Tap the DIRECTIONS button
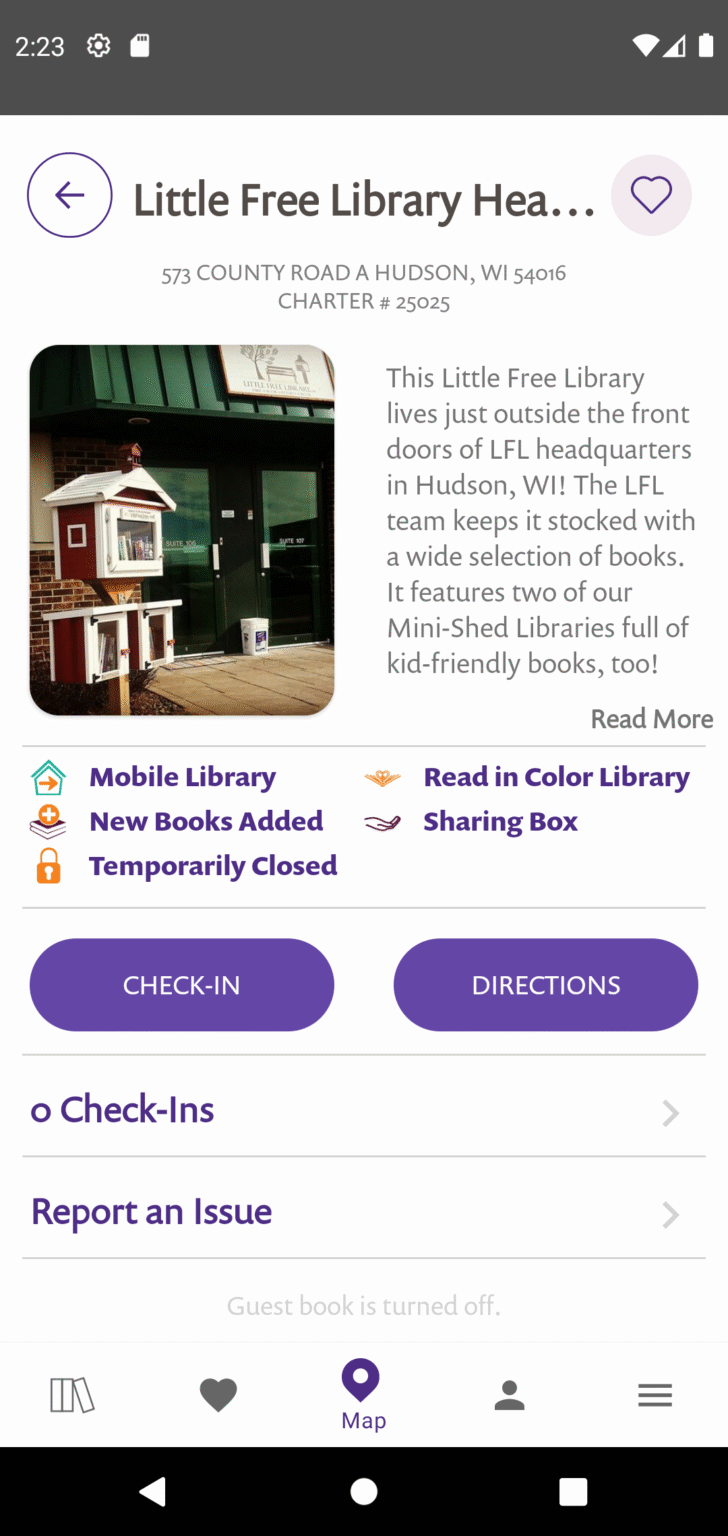Image resolution: width=728 pixels, height=1536 pixels. click(545, 984)
